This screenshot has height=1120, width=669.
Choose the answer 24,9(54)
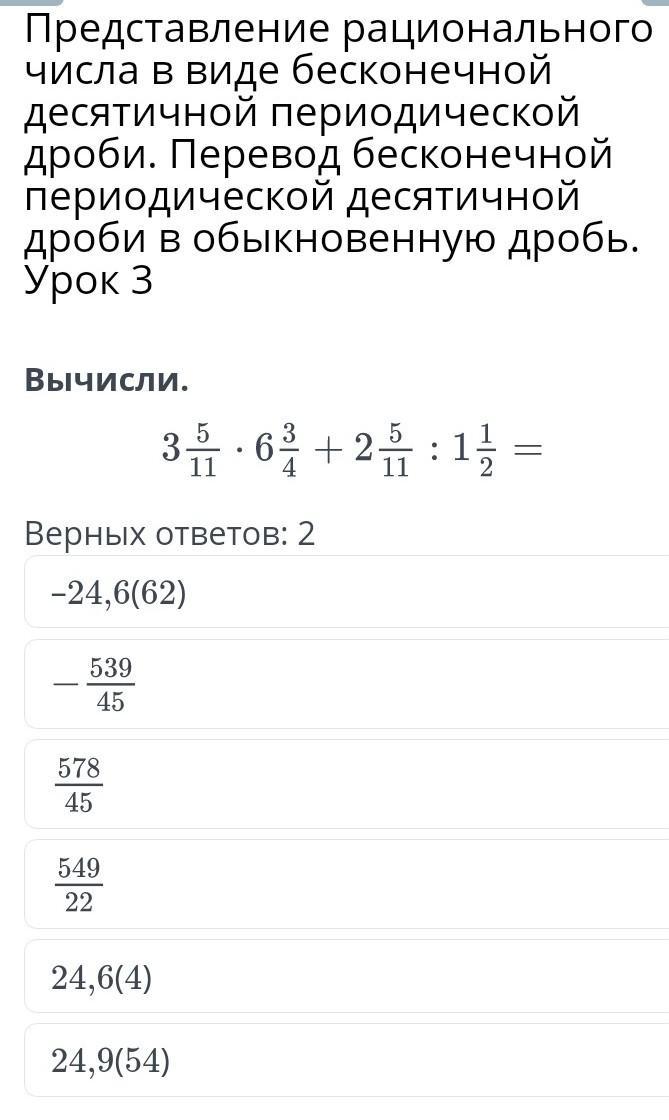pyautogui.click(x=347, y=1061)
